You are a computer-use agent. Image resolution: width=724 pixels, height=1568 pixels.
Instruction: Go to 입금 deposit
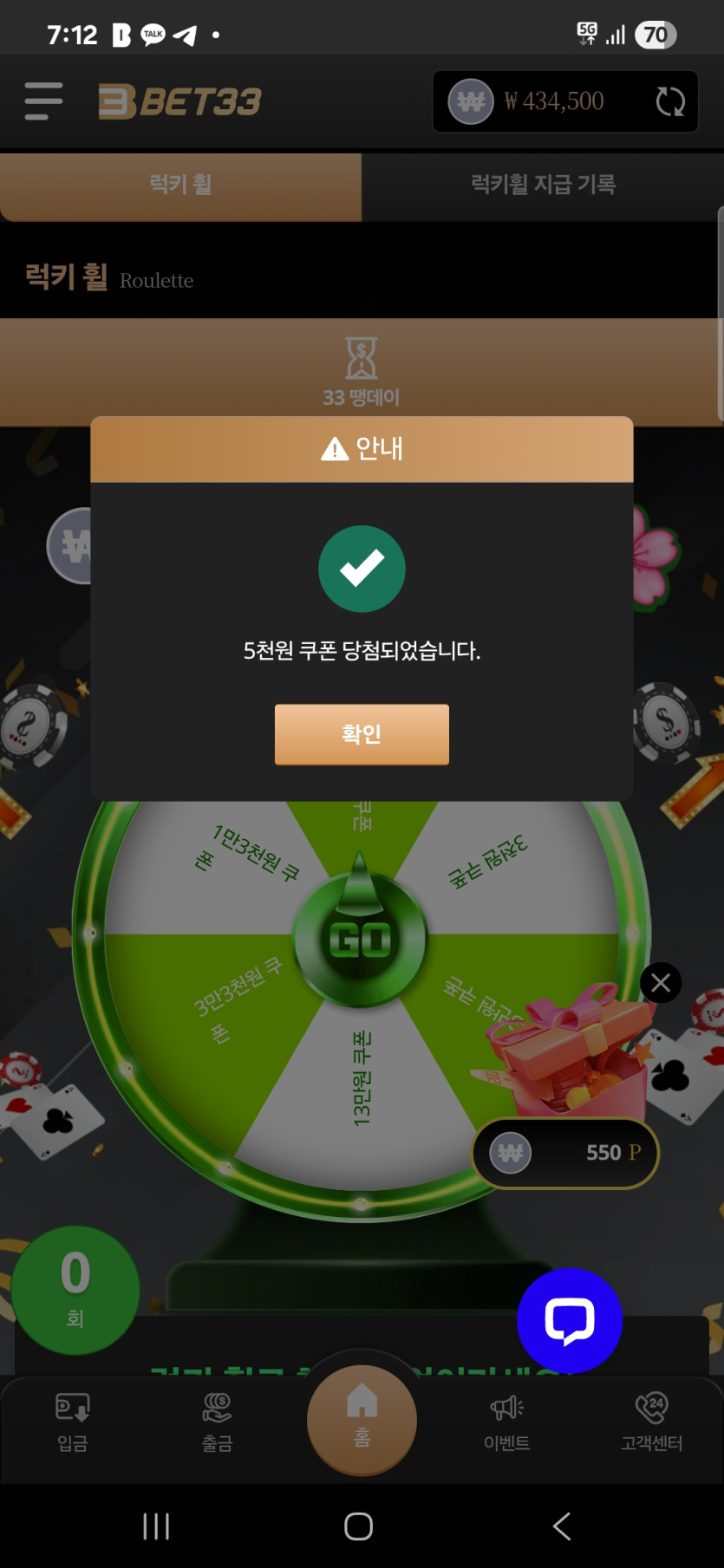[73, 1422]
